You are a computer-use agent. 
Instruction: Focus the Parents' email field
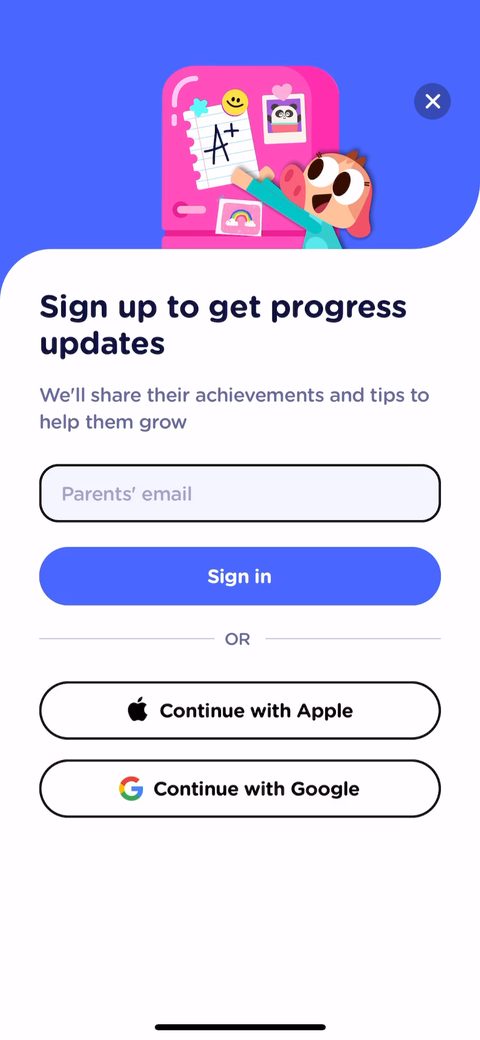240,493
